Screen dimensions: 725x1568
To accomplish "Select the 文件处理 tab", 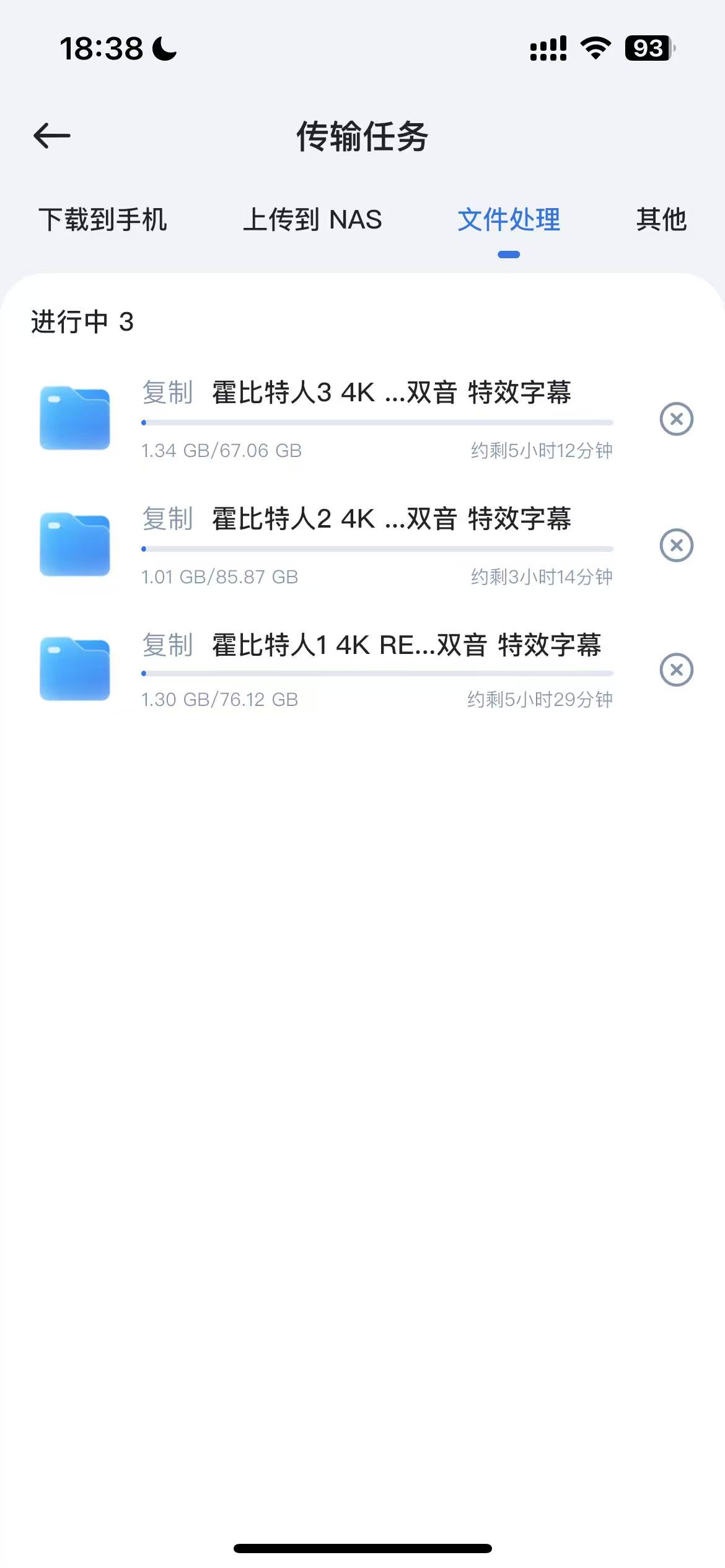I will click(509, 220).
